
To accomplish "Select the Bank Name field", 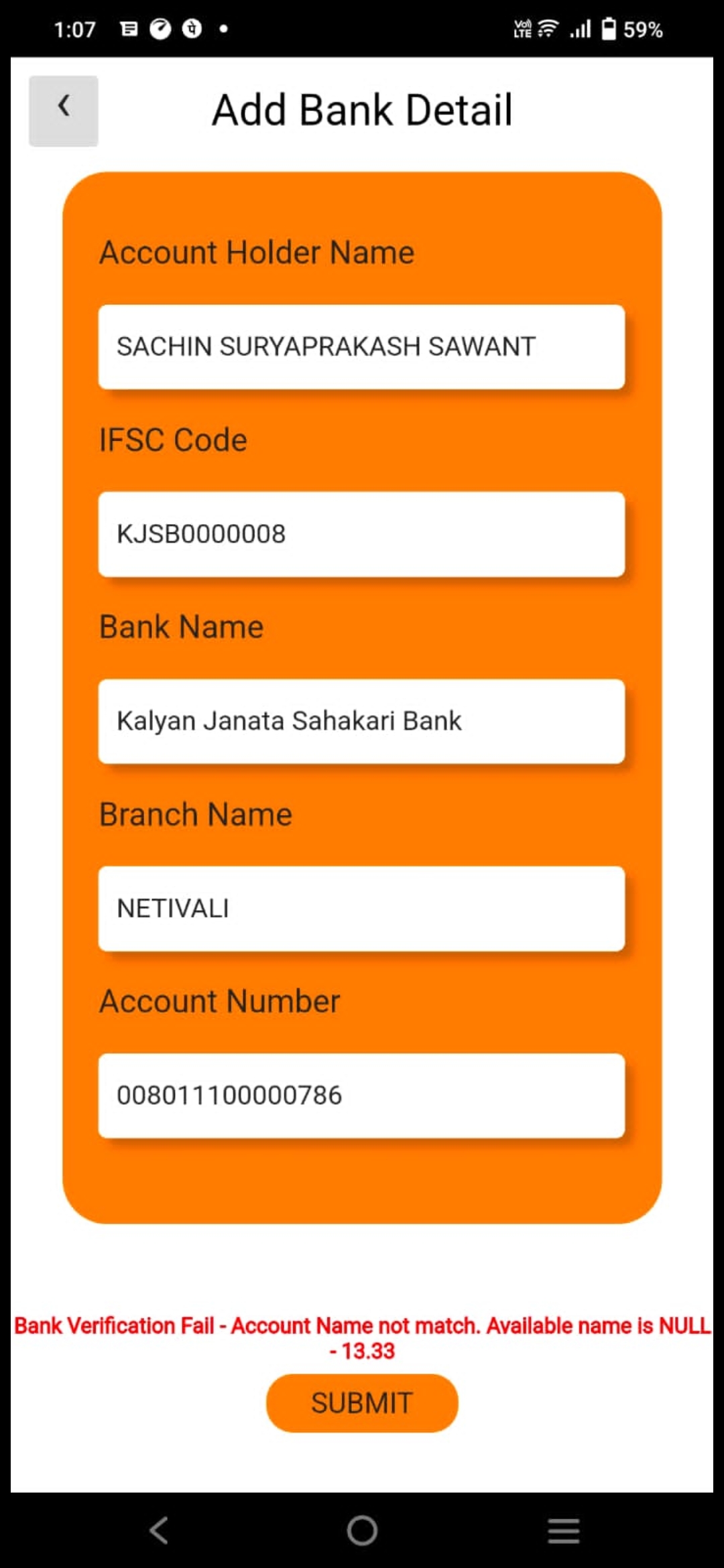I will [361, 721].
